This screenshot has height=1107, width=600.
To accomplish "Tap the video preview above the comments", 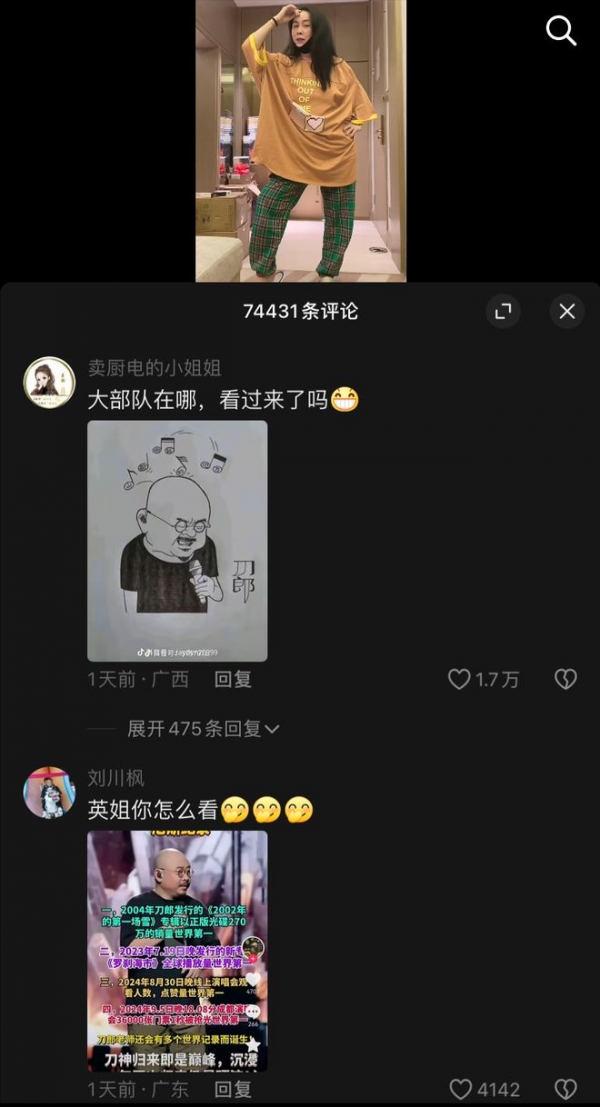I will tap(301, 140).
